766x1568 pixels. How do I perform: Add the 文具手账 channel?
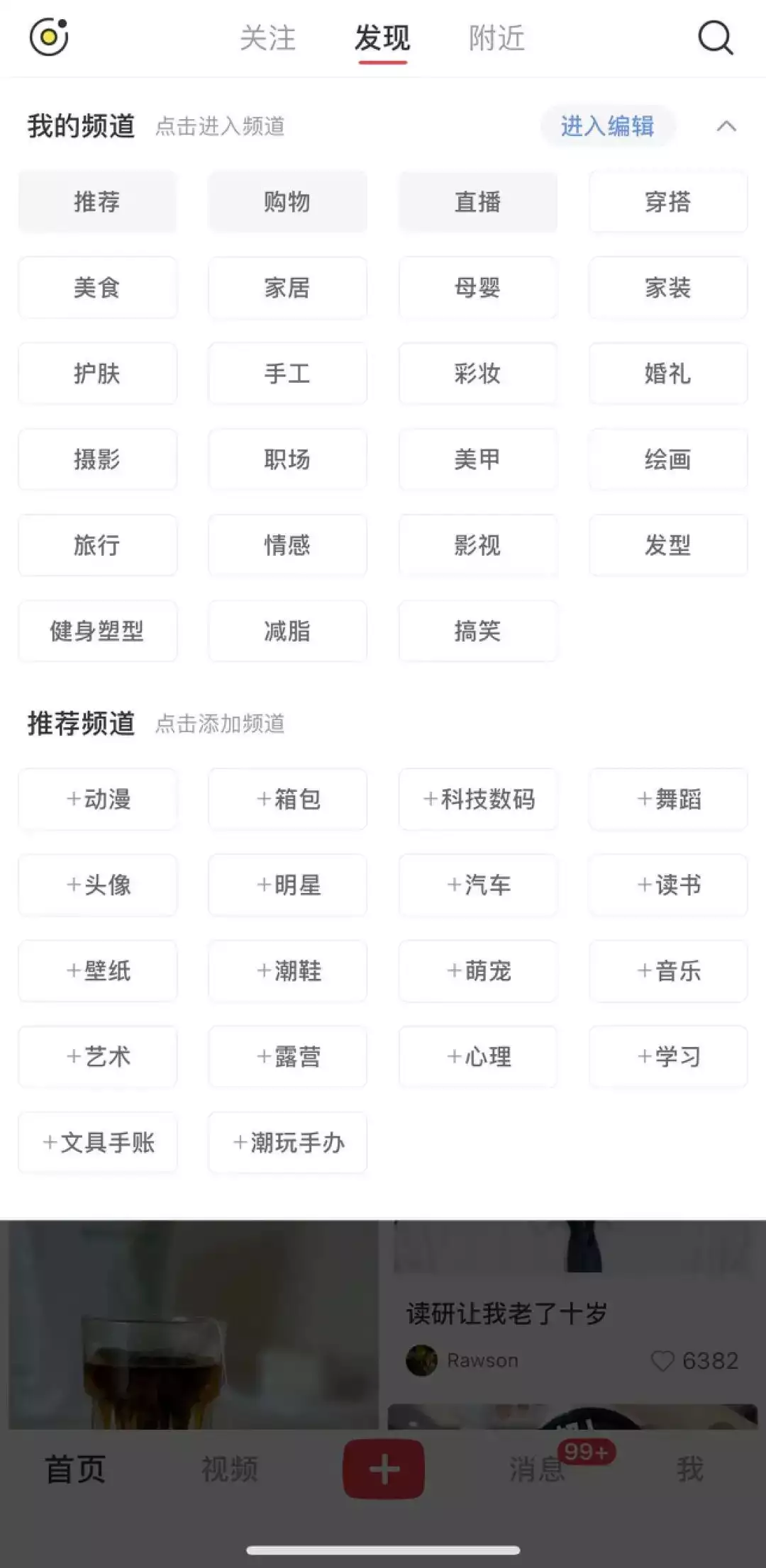click(x=97, y=1142)
